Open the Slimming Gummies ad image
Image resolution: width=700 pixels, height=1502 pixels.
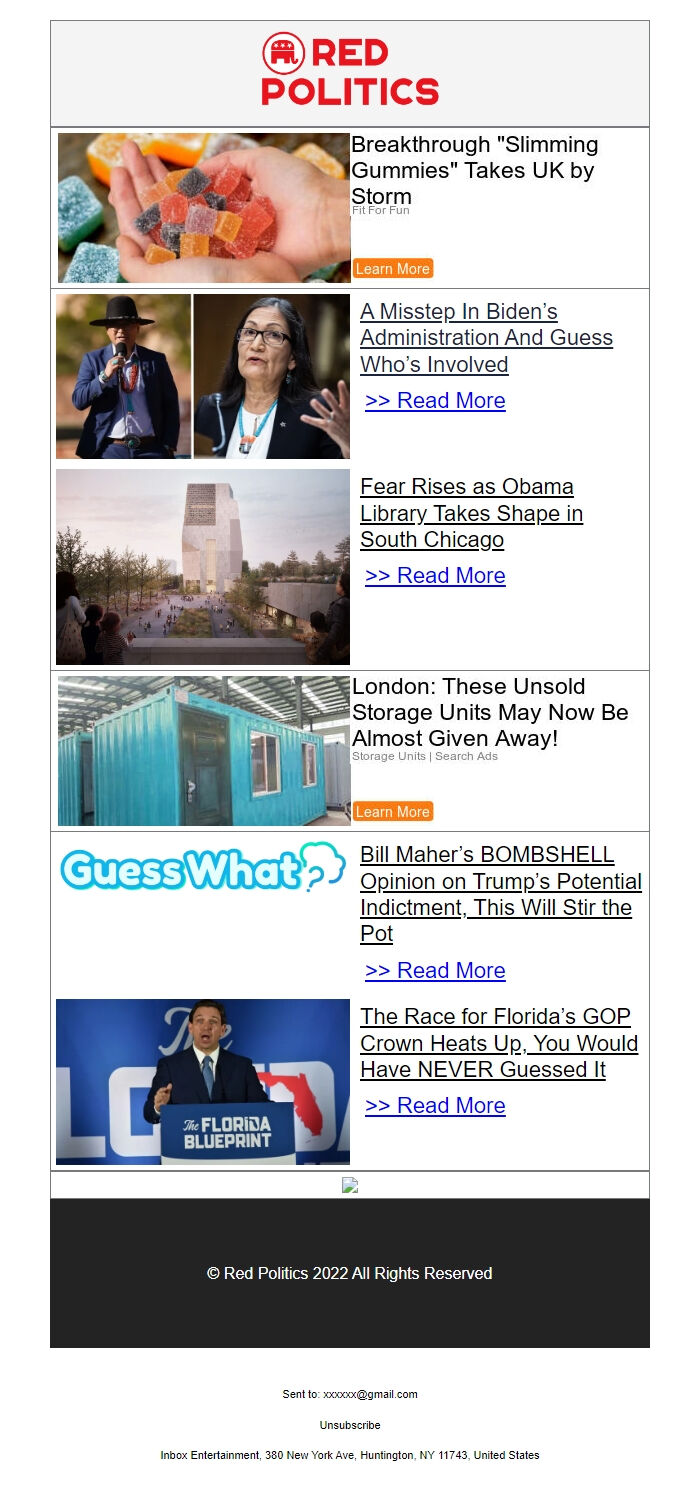(x=204, y=208)
